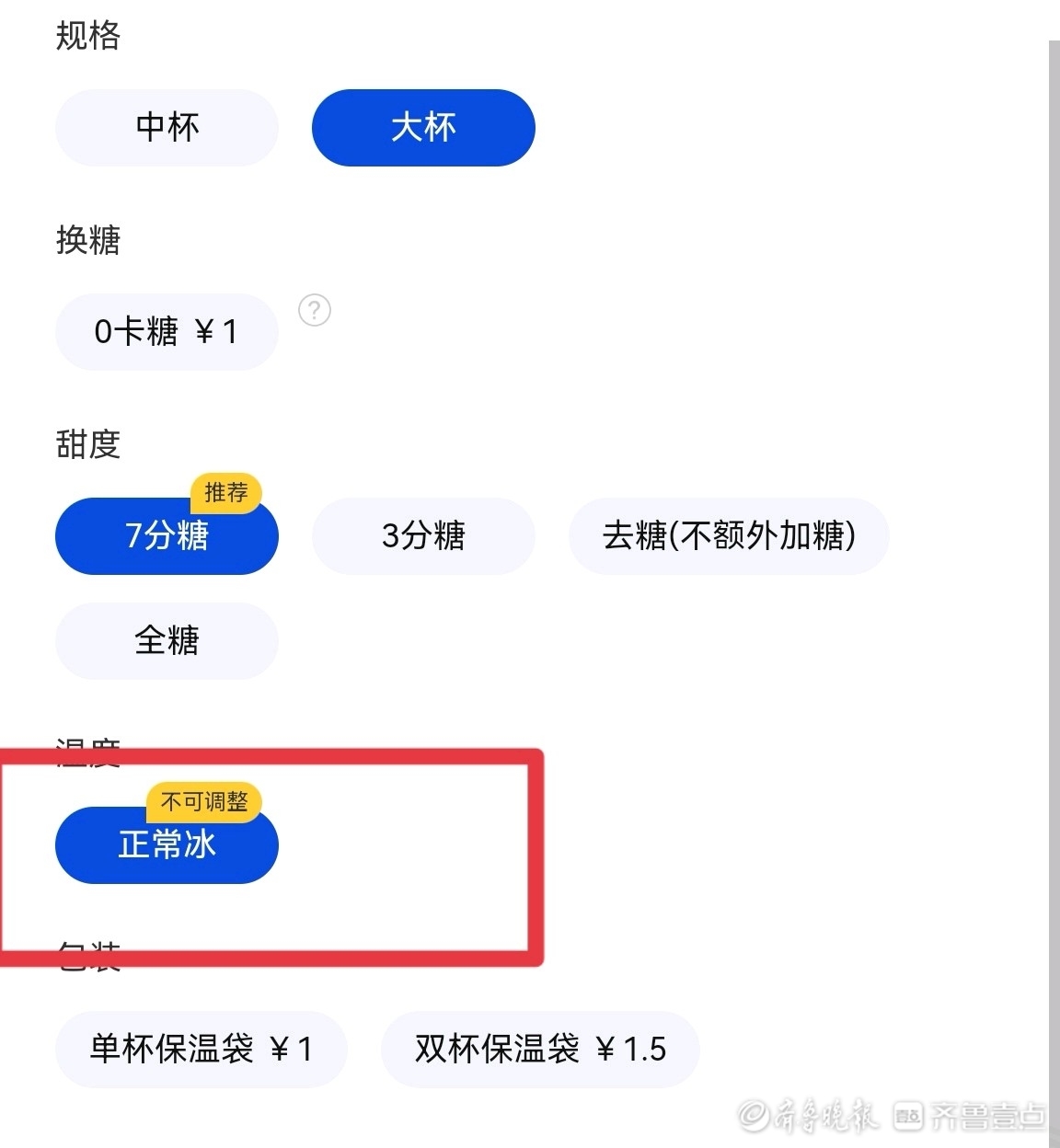Open the help icon beside 0卡糖
Screen dimensions: 1060x1148
(315, 310)
